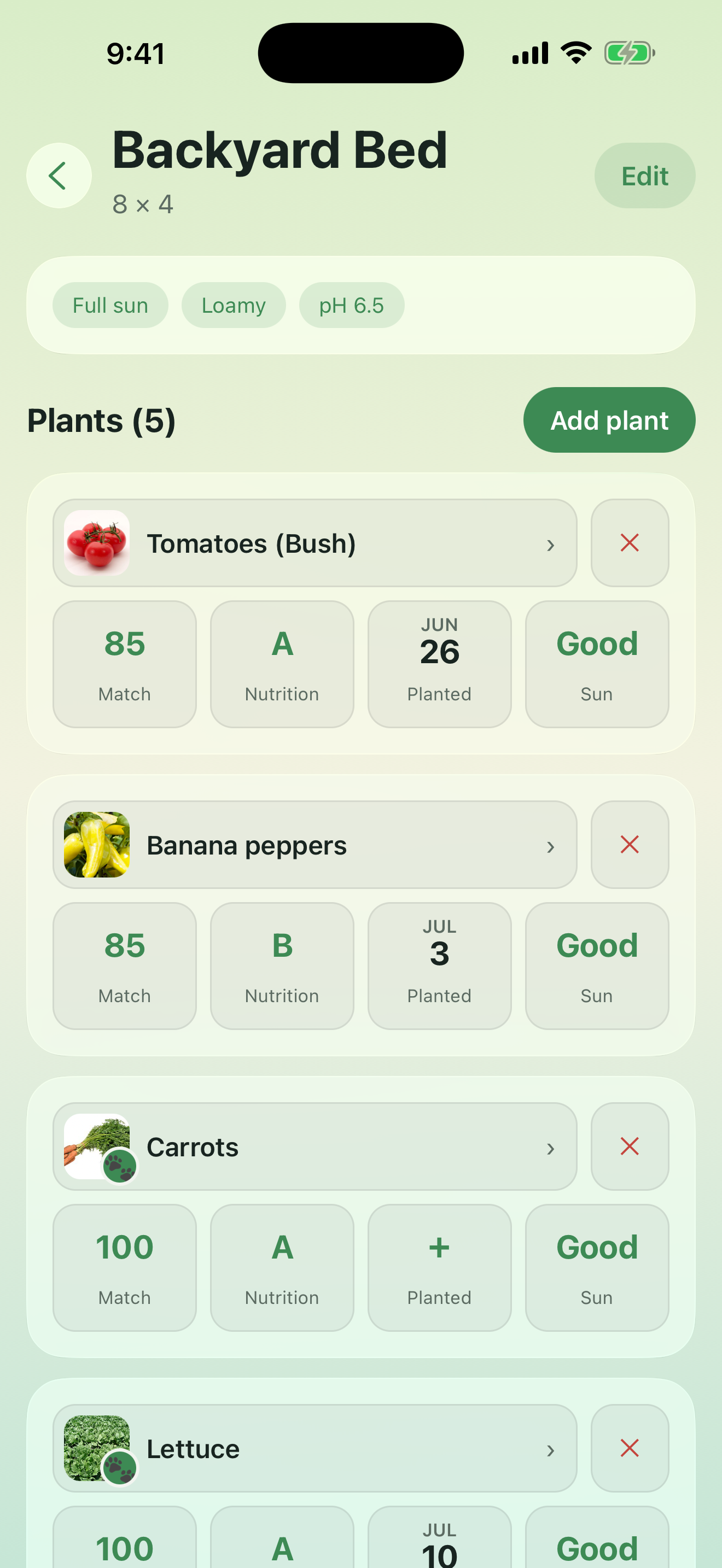The image size is (722, 1568).
Task: Add a new plant to the bed
Action: [609, 420]
